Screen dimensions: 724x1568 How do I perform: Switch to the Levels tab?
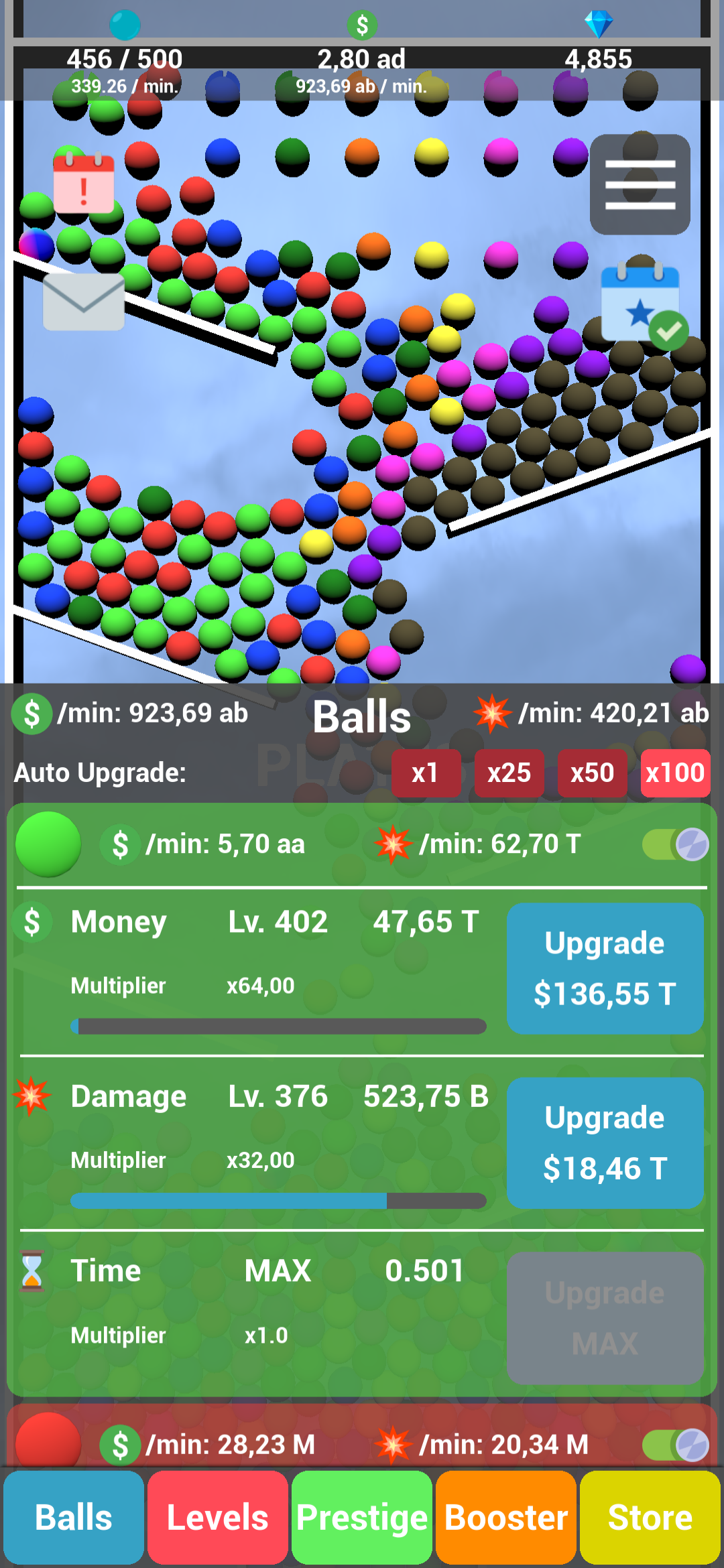tap(218, 1517)
